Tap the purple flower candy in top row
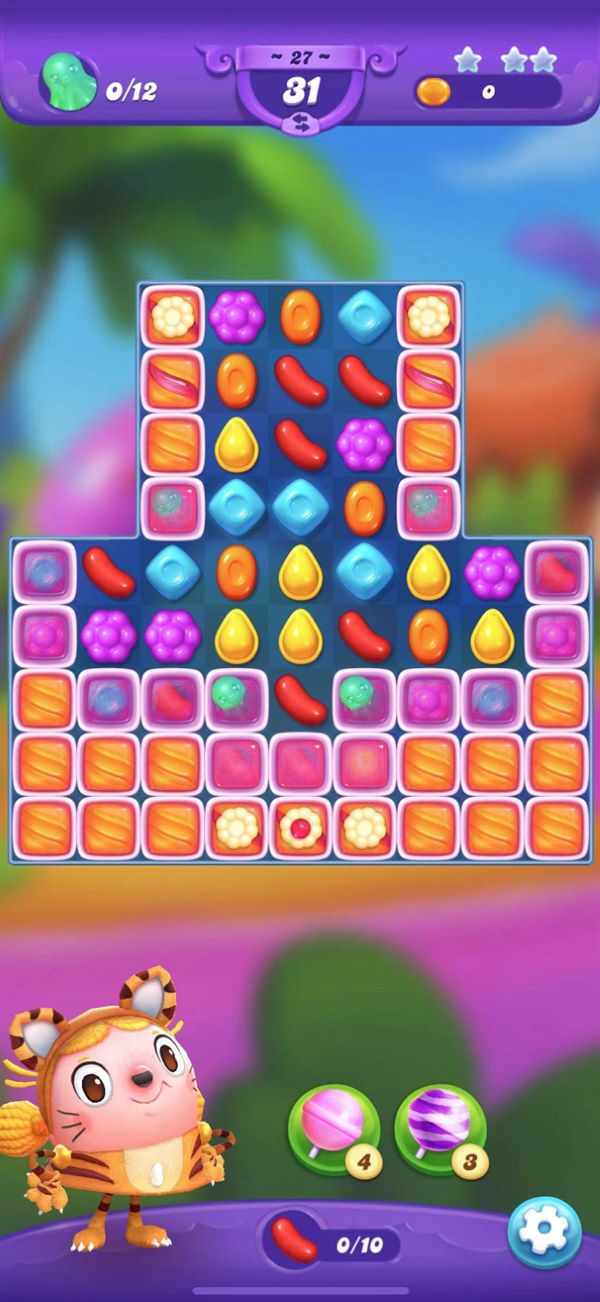Image resolution: width=600 pixels, height=1302 pixels. point(236,317)
